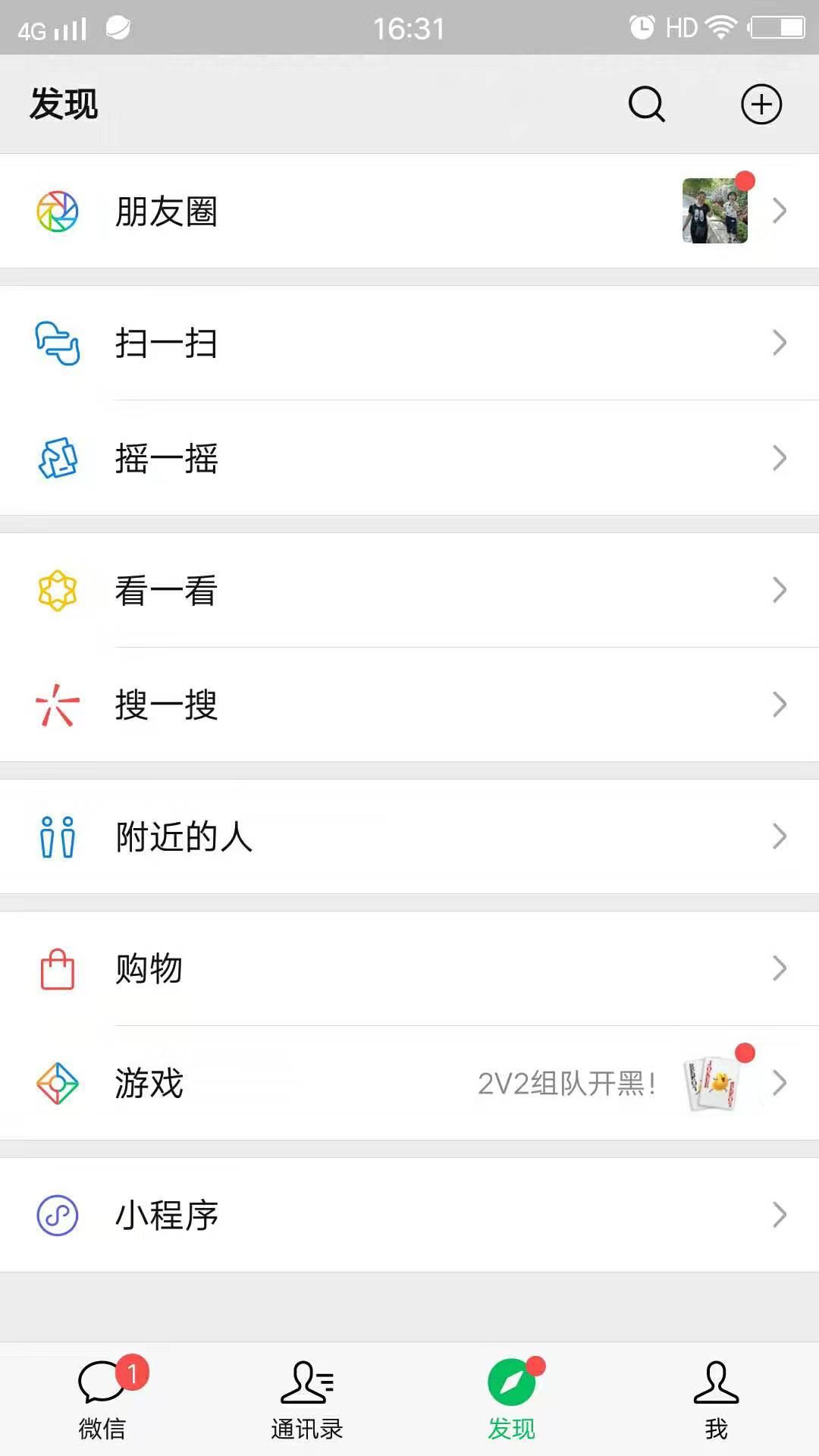Select the 小程序 (Mini Programs) icon

57,1214
